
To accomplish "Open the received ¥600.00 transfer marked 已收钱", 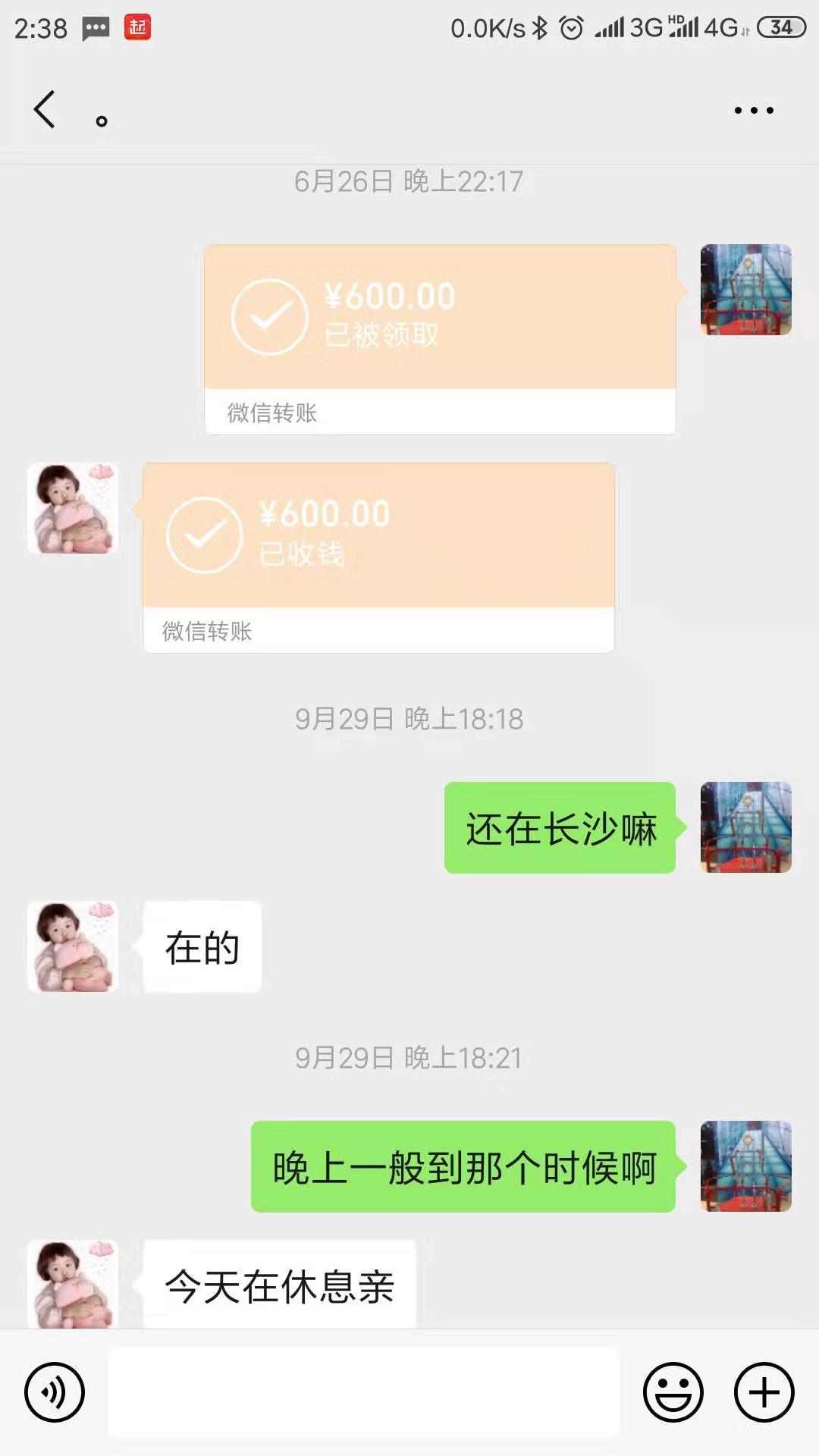I will 378,557.
